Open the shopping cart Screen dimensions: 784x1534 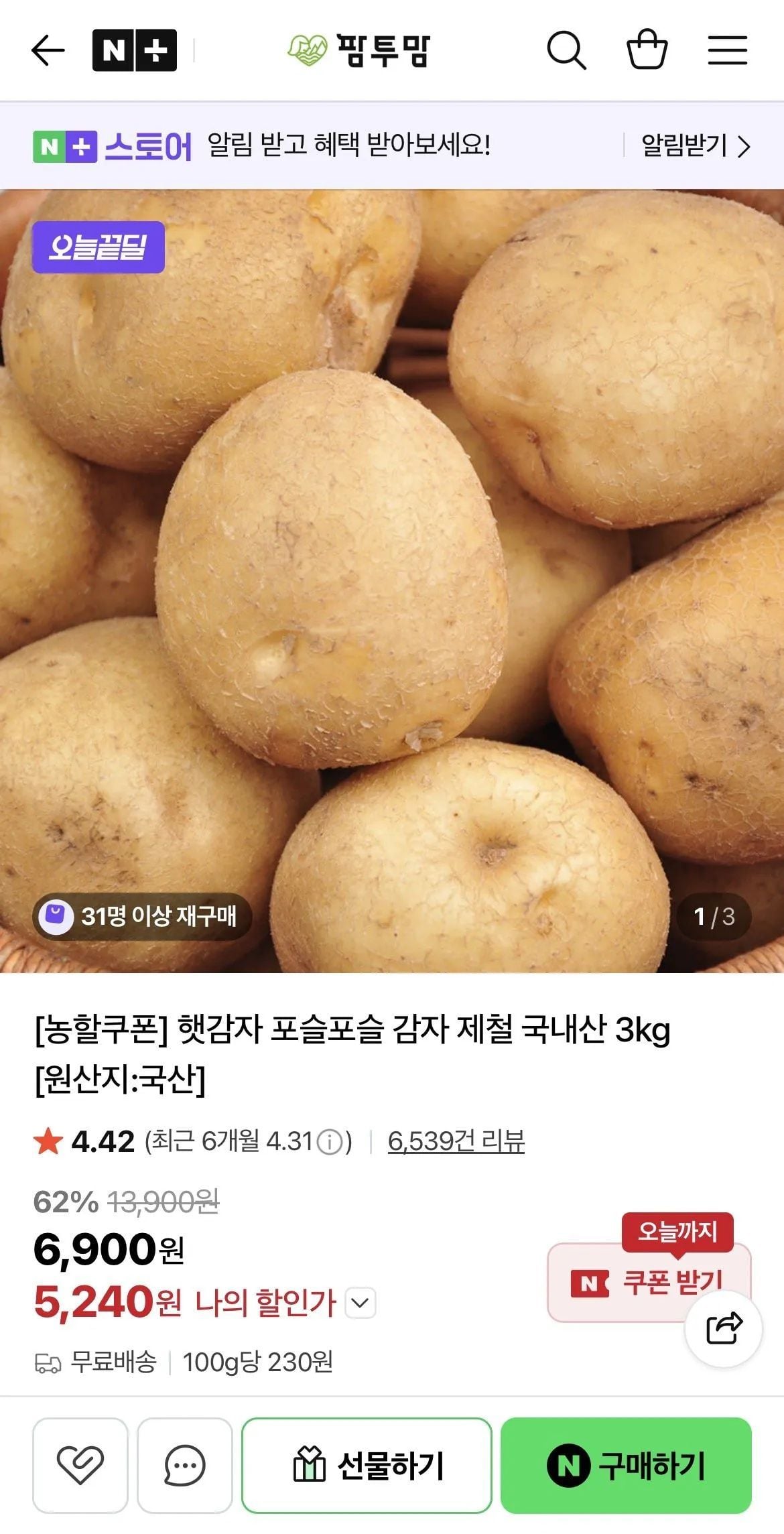(647, 50)
